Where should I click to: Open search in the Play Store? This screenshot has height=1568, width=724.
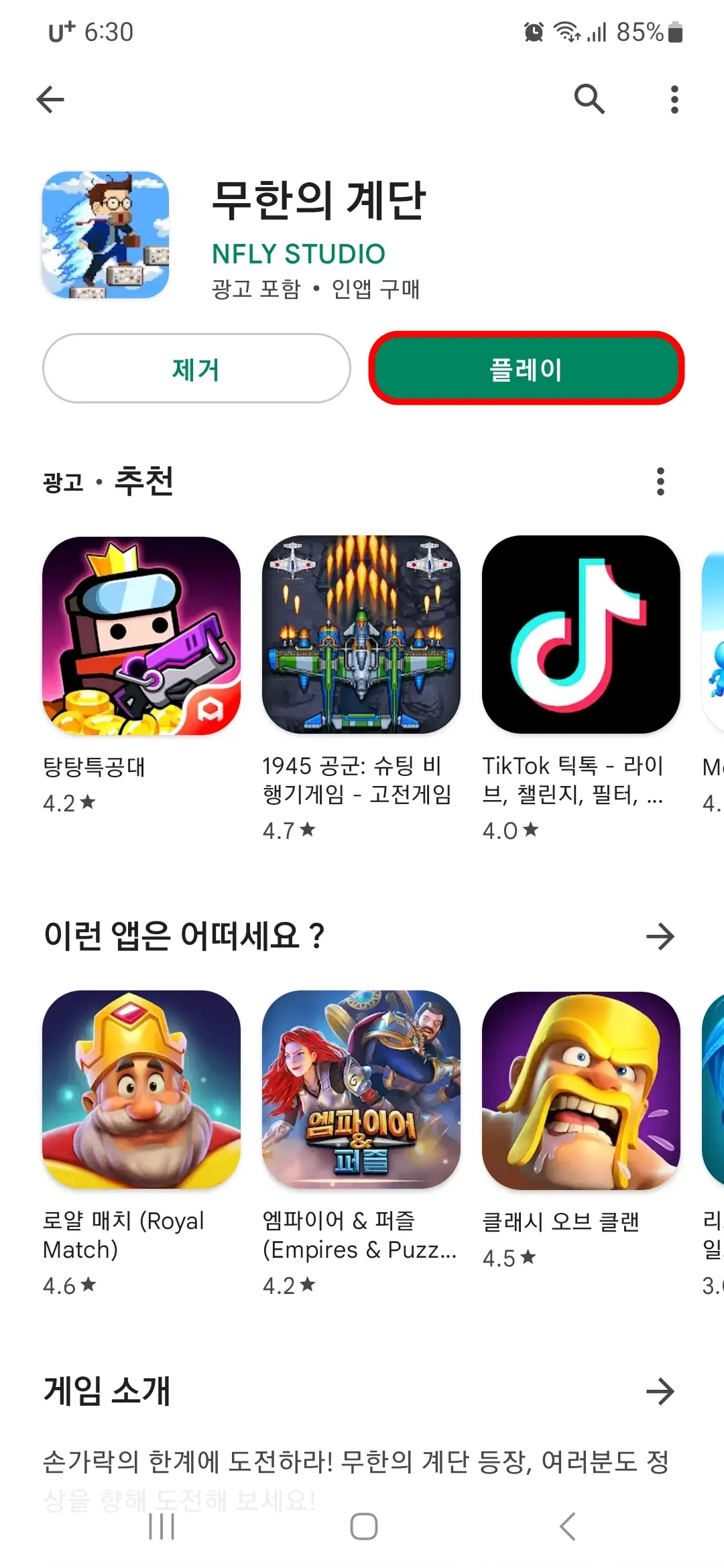[x=589, y=99]
